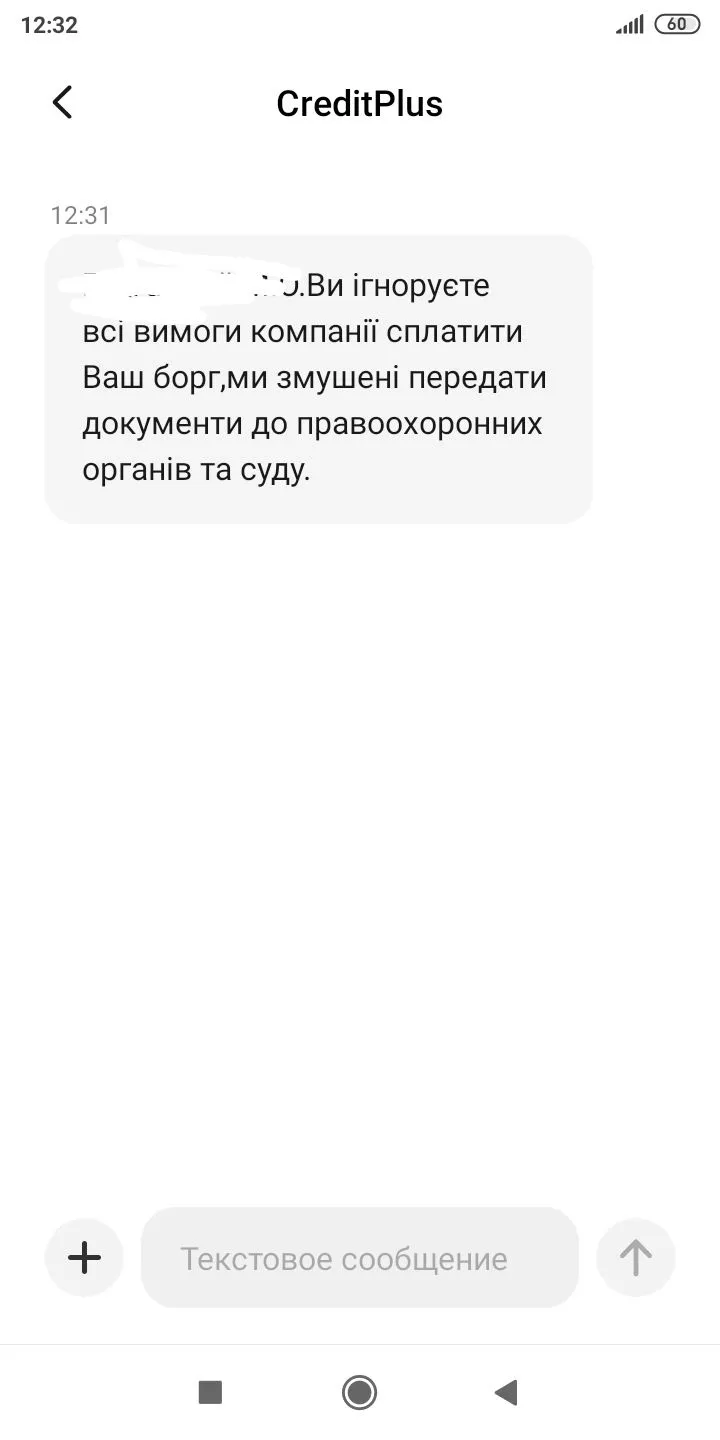Screen dimensions: 720x1440
Task: Open the plus attachment button
Action: pos(84,1258)
